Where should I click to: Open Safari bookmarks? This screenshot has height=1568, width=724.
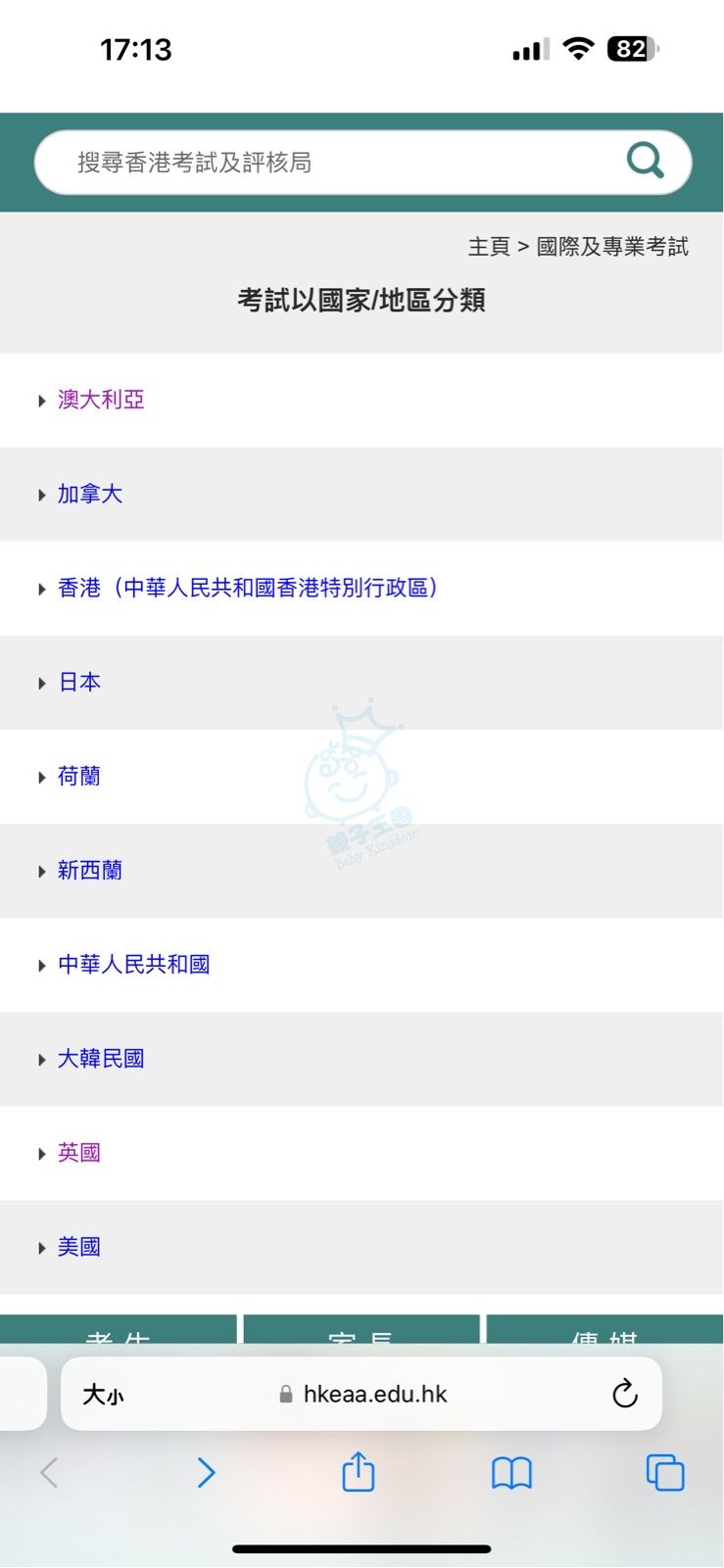click(x=511, y=1472)
